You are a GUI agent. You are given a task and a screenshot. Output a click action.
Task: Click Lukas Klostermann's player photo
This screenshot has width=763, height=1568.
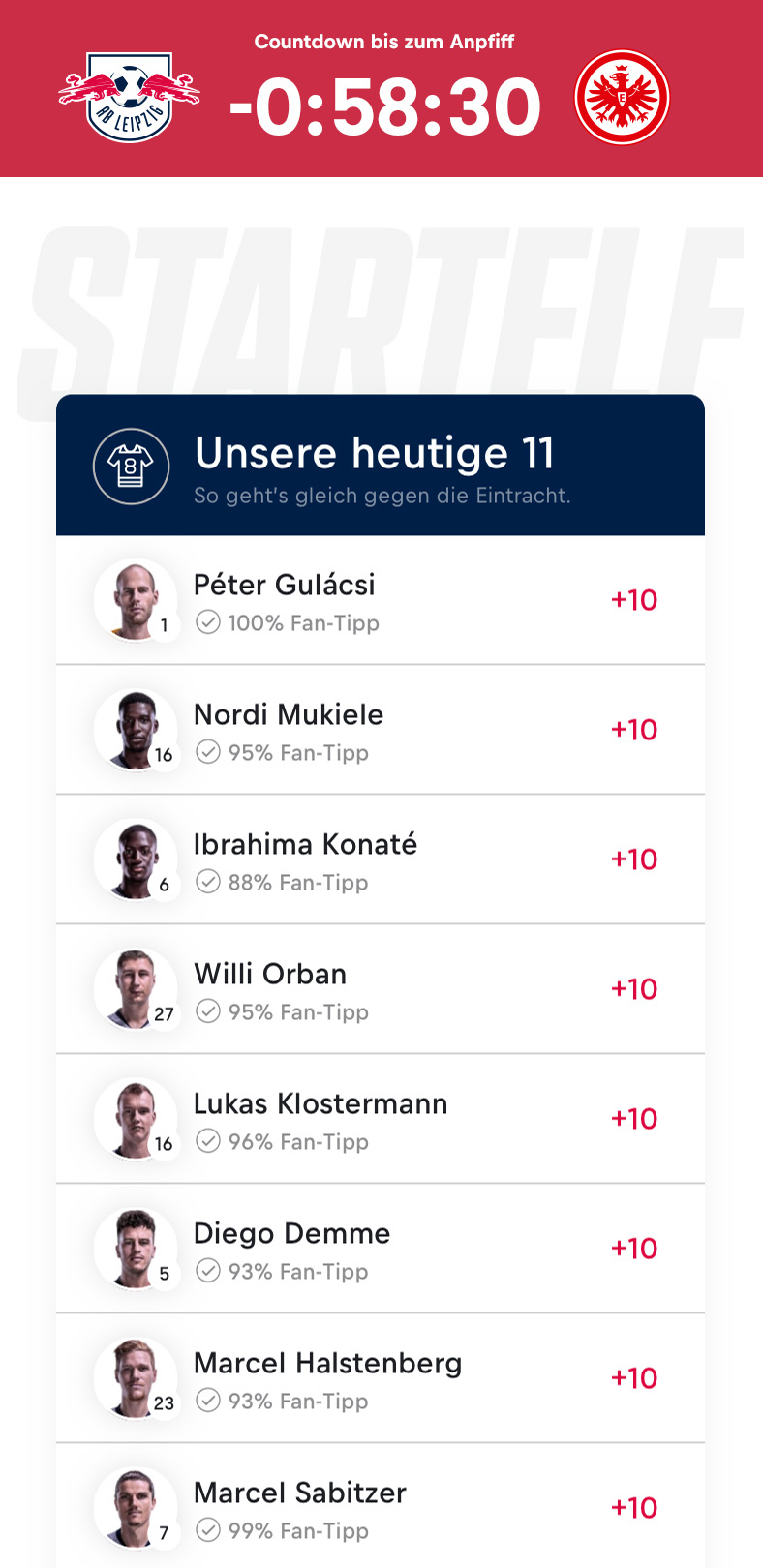(x=137, y=1119)
